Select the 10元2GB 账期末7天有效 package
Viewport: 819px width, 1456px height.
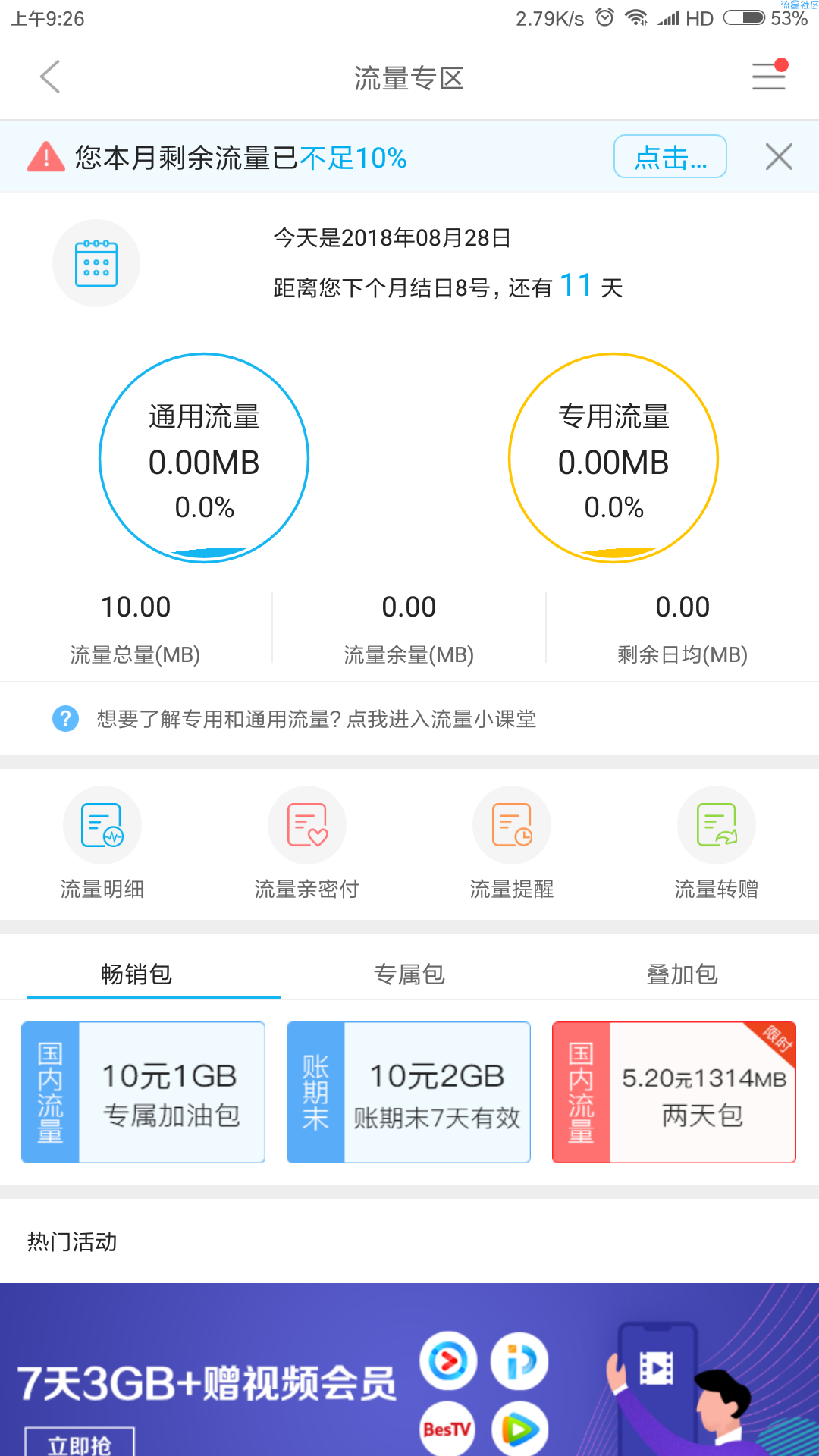(409, 1092)
